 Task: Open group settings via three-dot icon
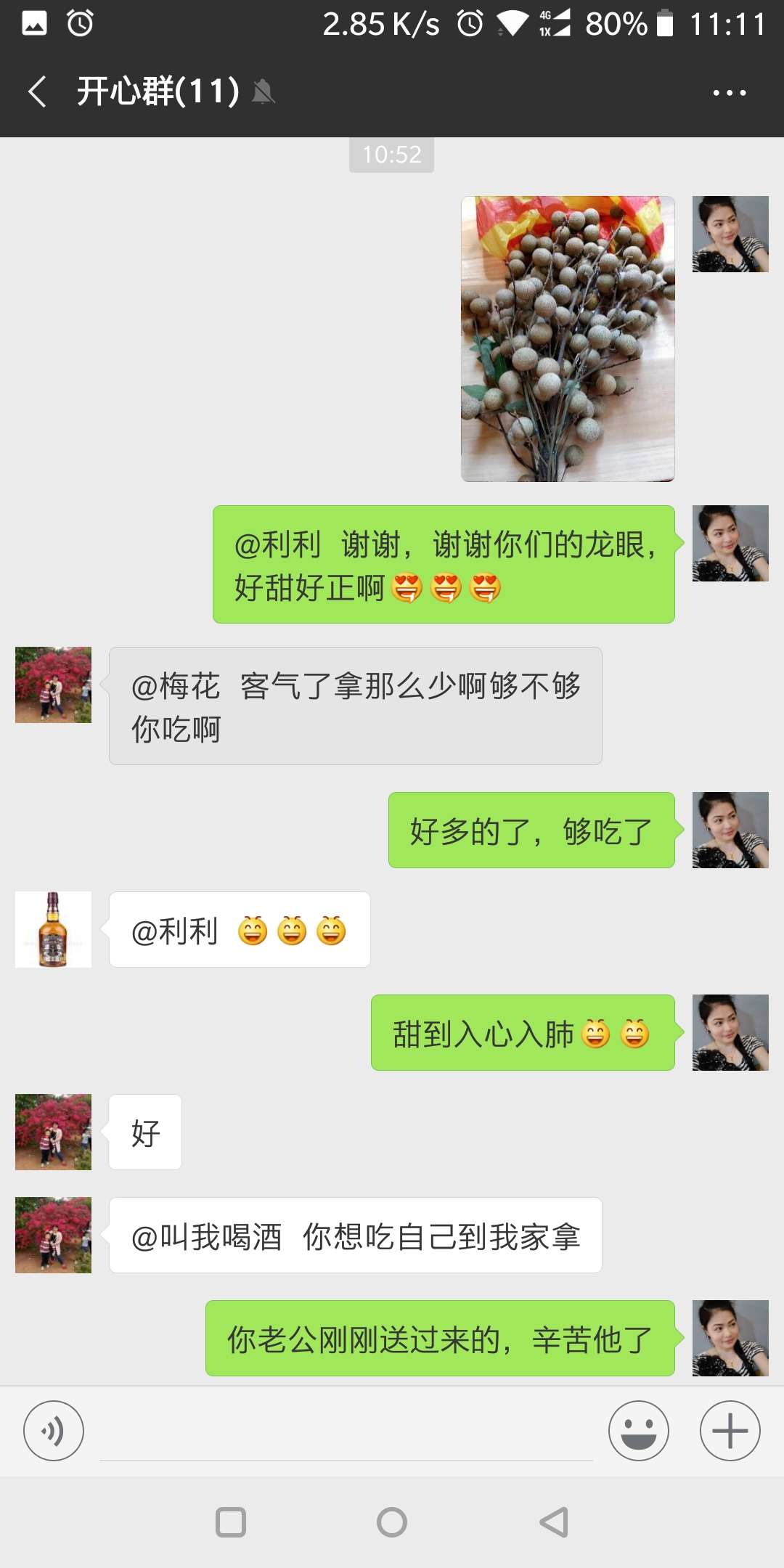point(728,92)
